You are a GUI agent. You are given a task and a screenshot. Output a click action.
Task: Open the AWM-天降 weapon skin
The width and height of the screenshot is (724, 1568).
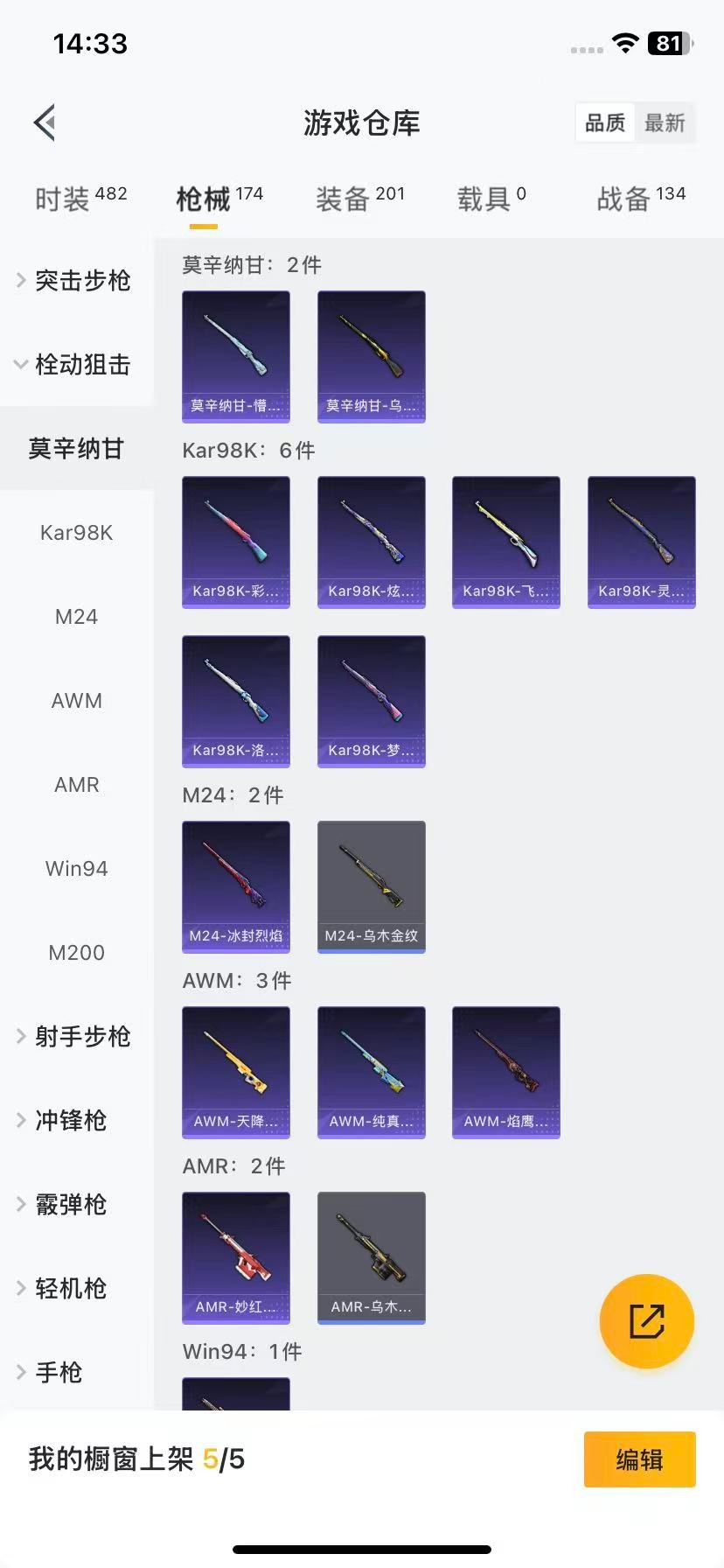pyautogui.click(x=235, y=1072)
